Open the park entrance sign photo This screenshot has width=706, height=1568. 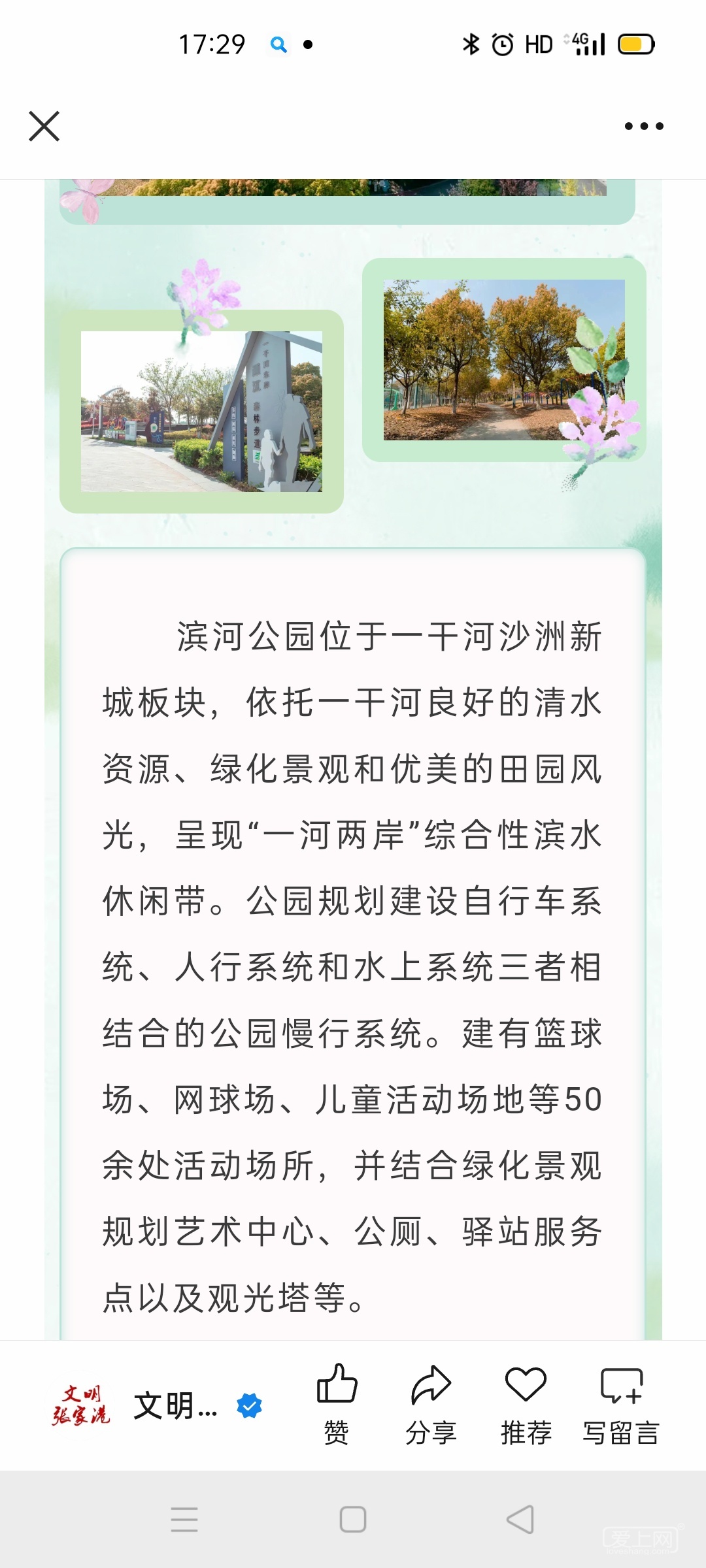tap(201, 411)
